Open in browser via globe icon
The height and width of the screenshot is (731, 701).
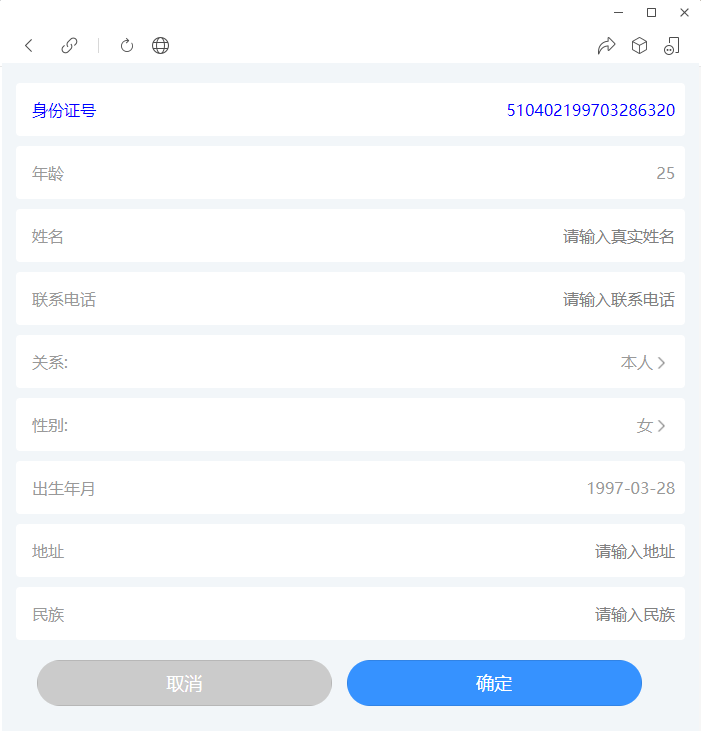coord(160,45)
